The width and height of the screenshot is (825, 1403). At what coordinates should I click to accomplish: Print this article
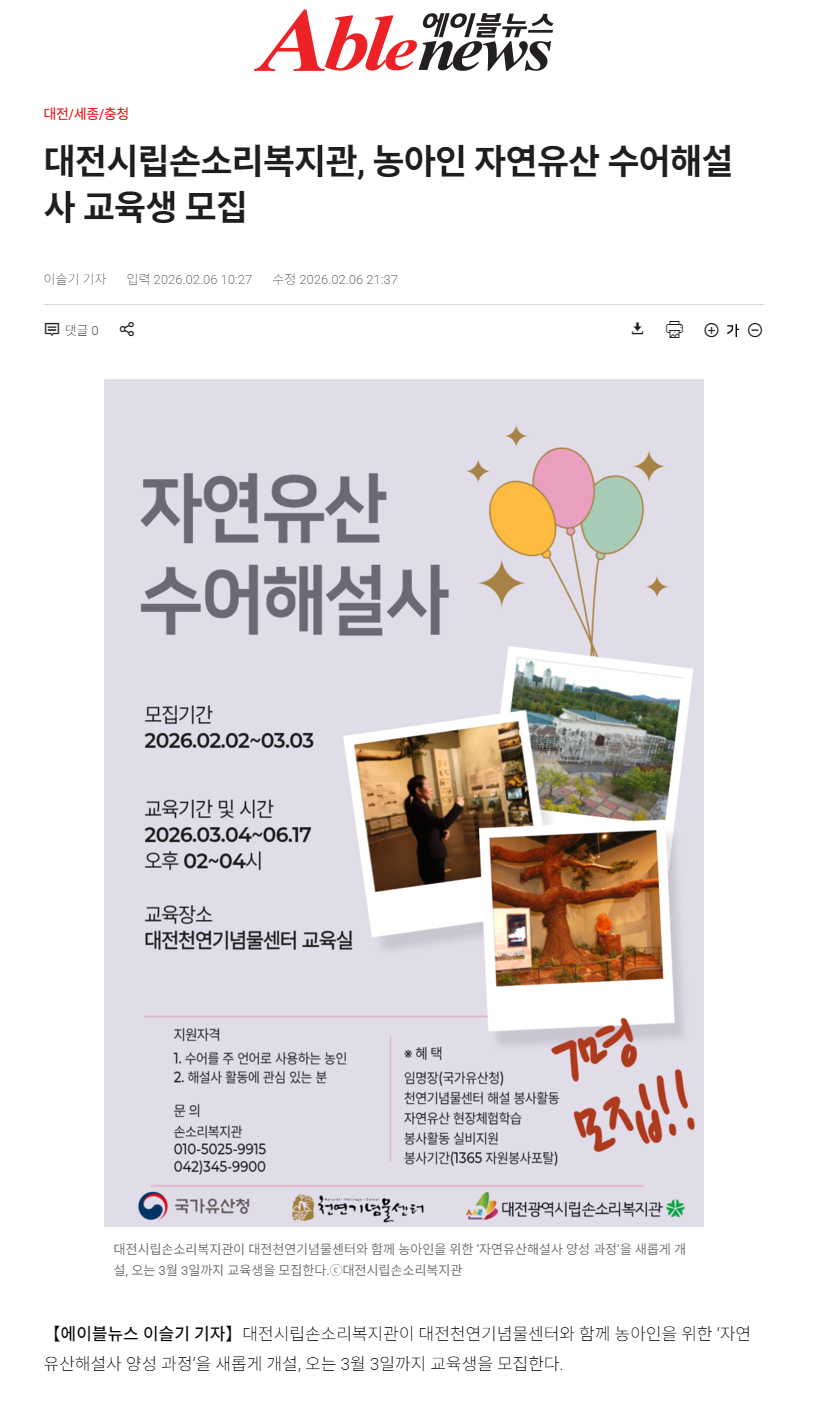click(674, 329)
